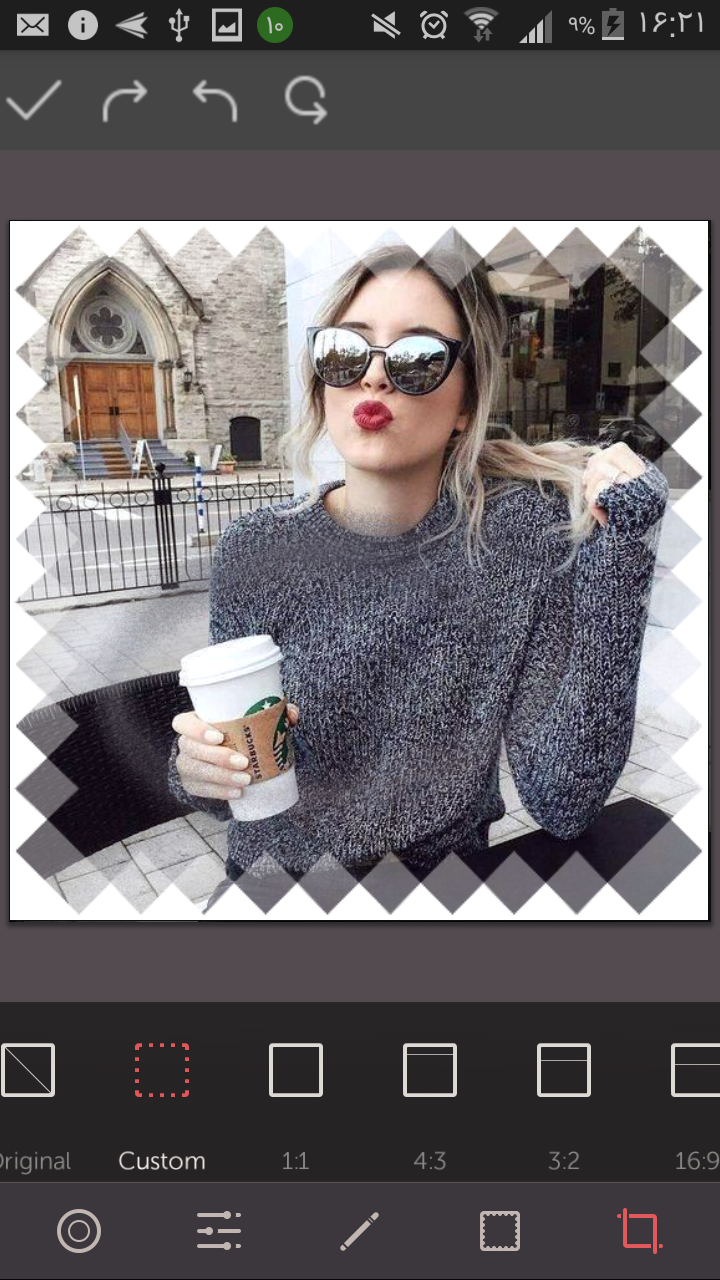The height and width of the screenshot is (1280, 720).
Task: Apply the 4:3 crop ratio
Action: (x=430, y=1070)
